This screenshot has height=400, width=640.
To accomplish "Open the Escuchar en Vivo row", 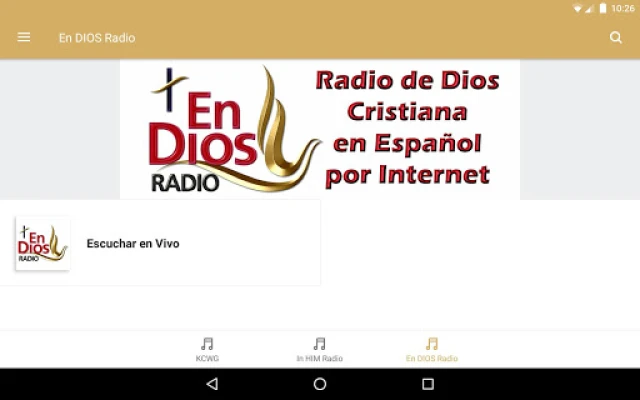I will [160, 243].
